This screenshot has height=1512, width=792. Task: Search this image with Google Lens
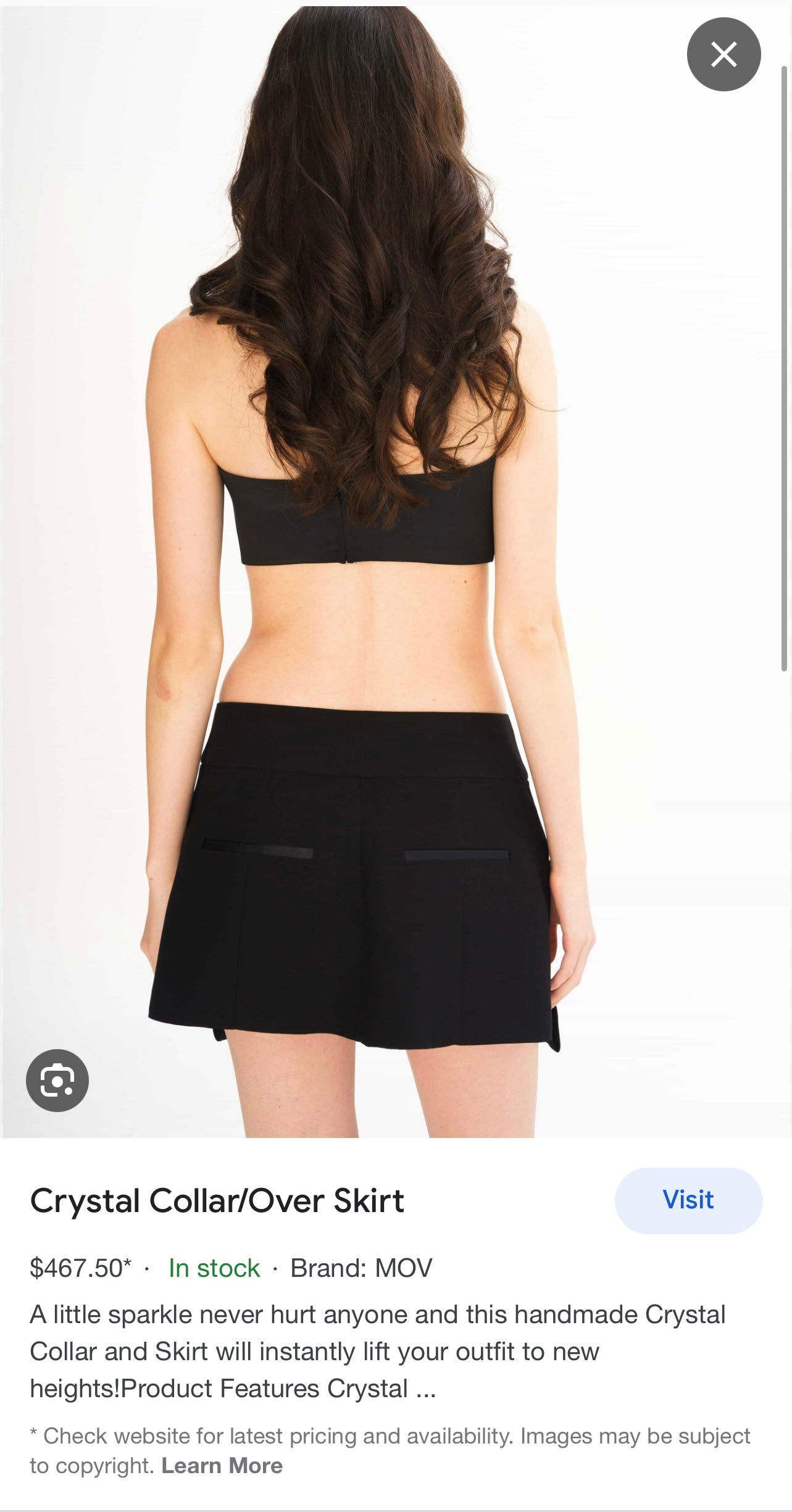(x=57, y=1080)
